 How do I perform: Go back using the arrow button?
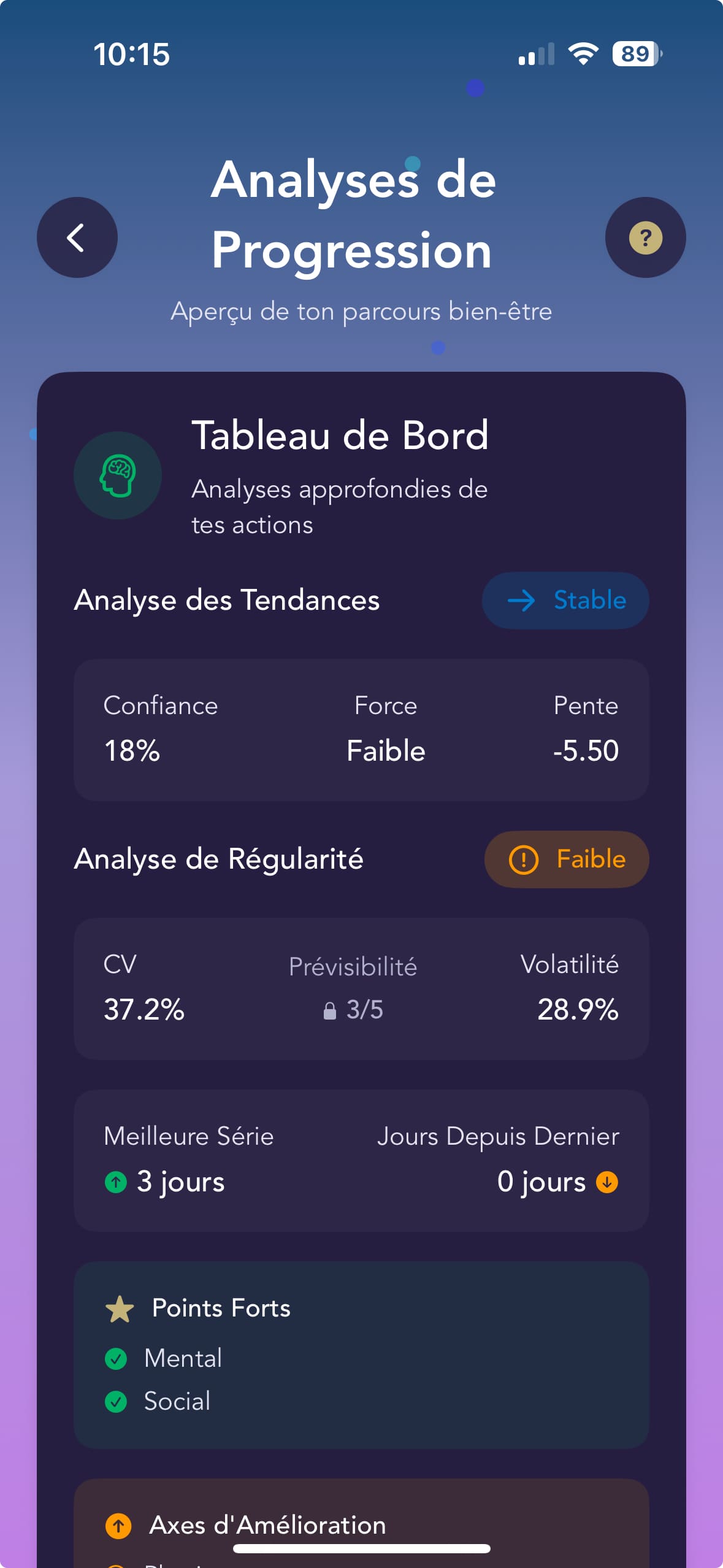tap(77, 237)
